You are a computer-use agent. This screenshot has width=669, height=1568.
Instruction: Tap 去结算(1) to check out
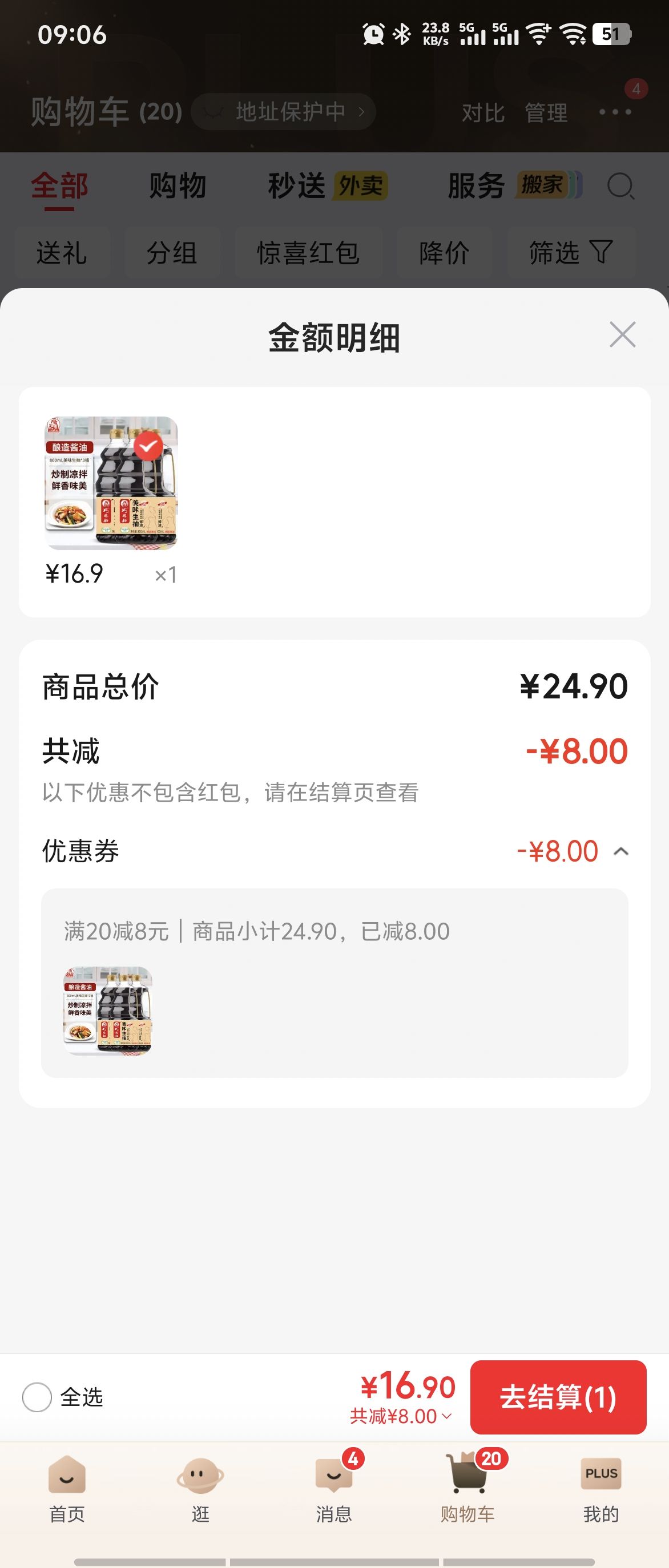point(558,1397)
